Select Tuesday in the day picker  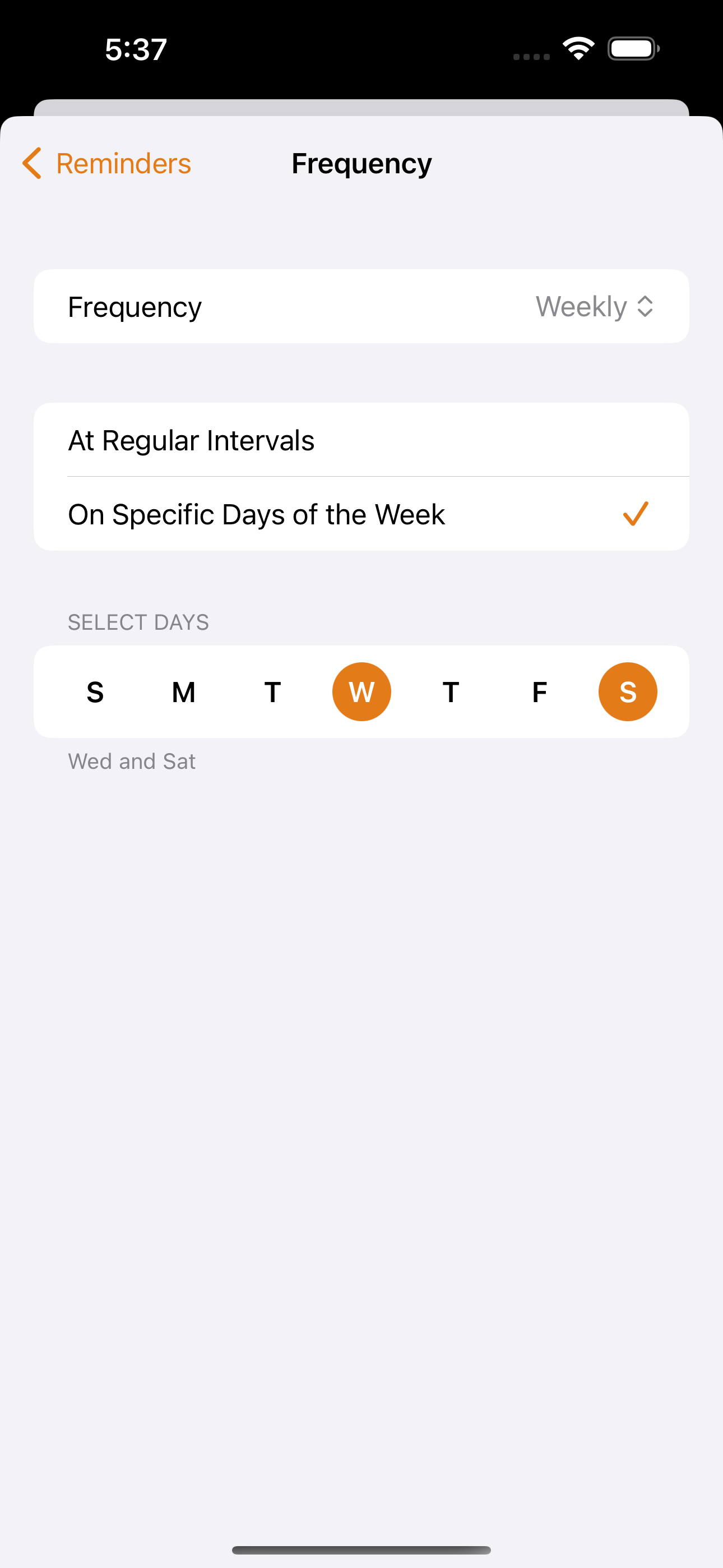pos(272,692)
